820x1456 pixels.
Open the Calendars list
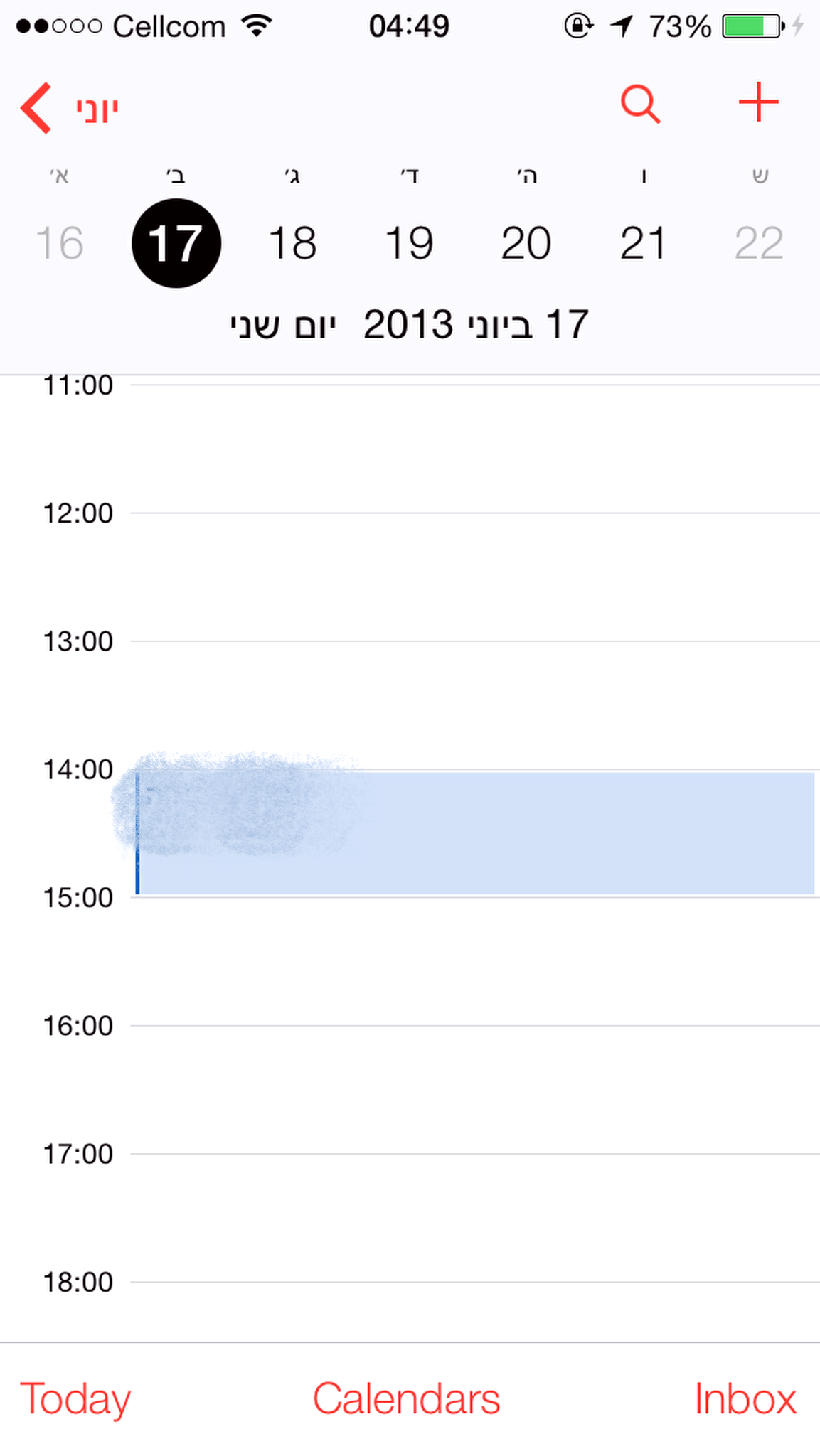[407, 1398]
